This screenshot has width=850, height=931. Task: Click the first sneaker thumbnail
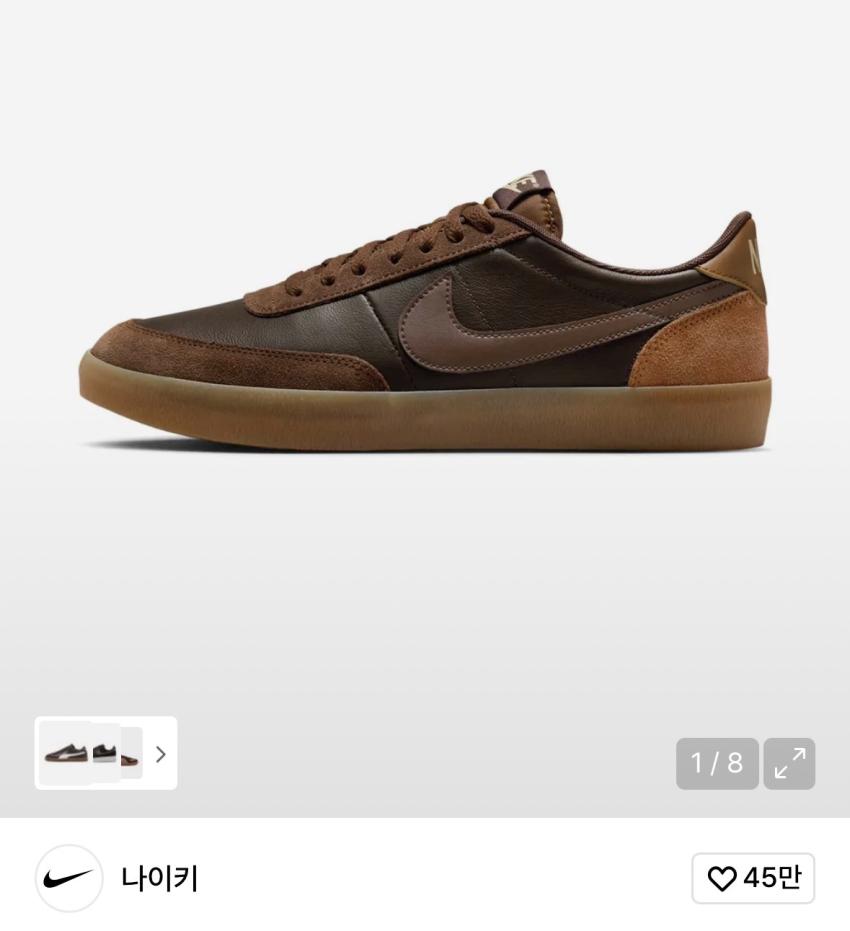click(64, 754)
